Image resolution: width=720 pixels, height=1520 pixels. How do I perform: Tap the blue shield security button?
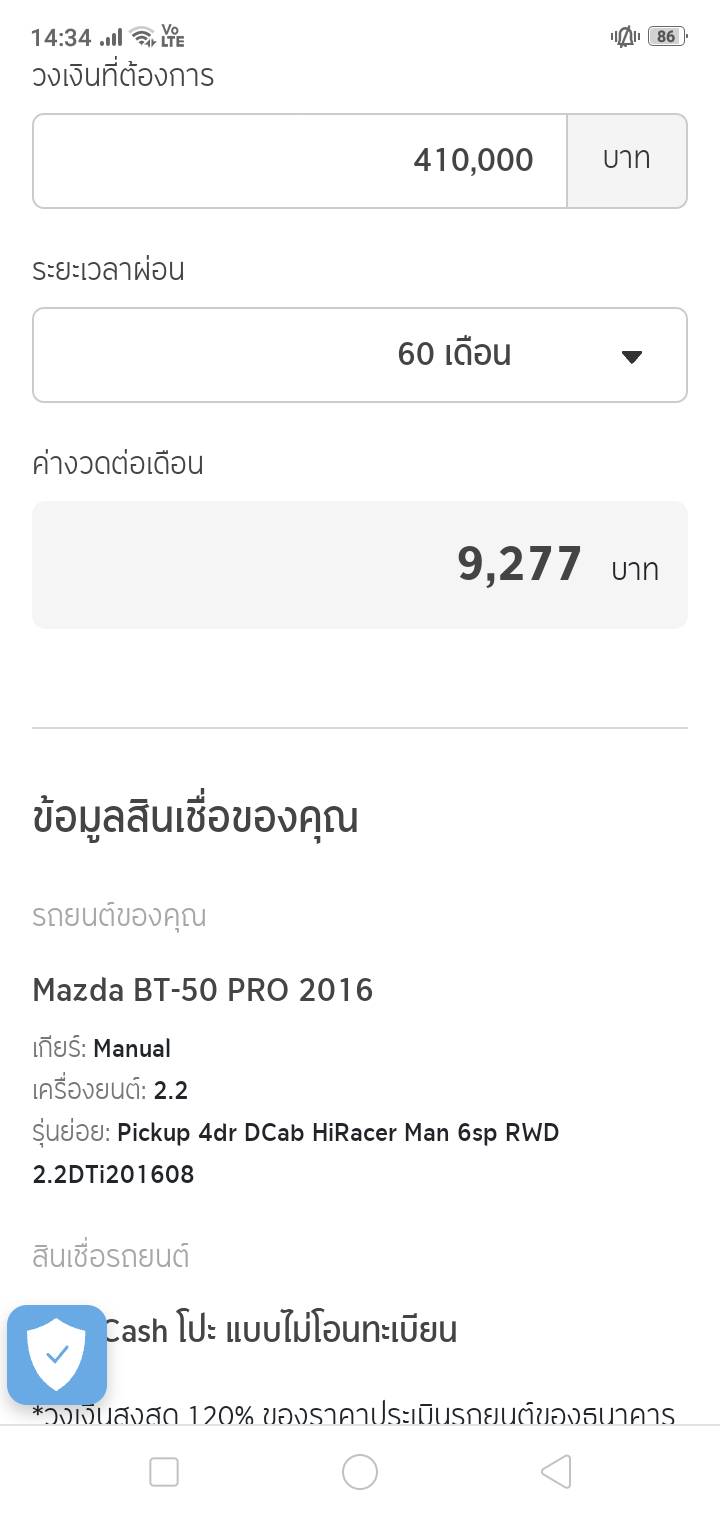point(57,1355)
